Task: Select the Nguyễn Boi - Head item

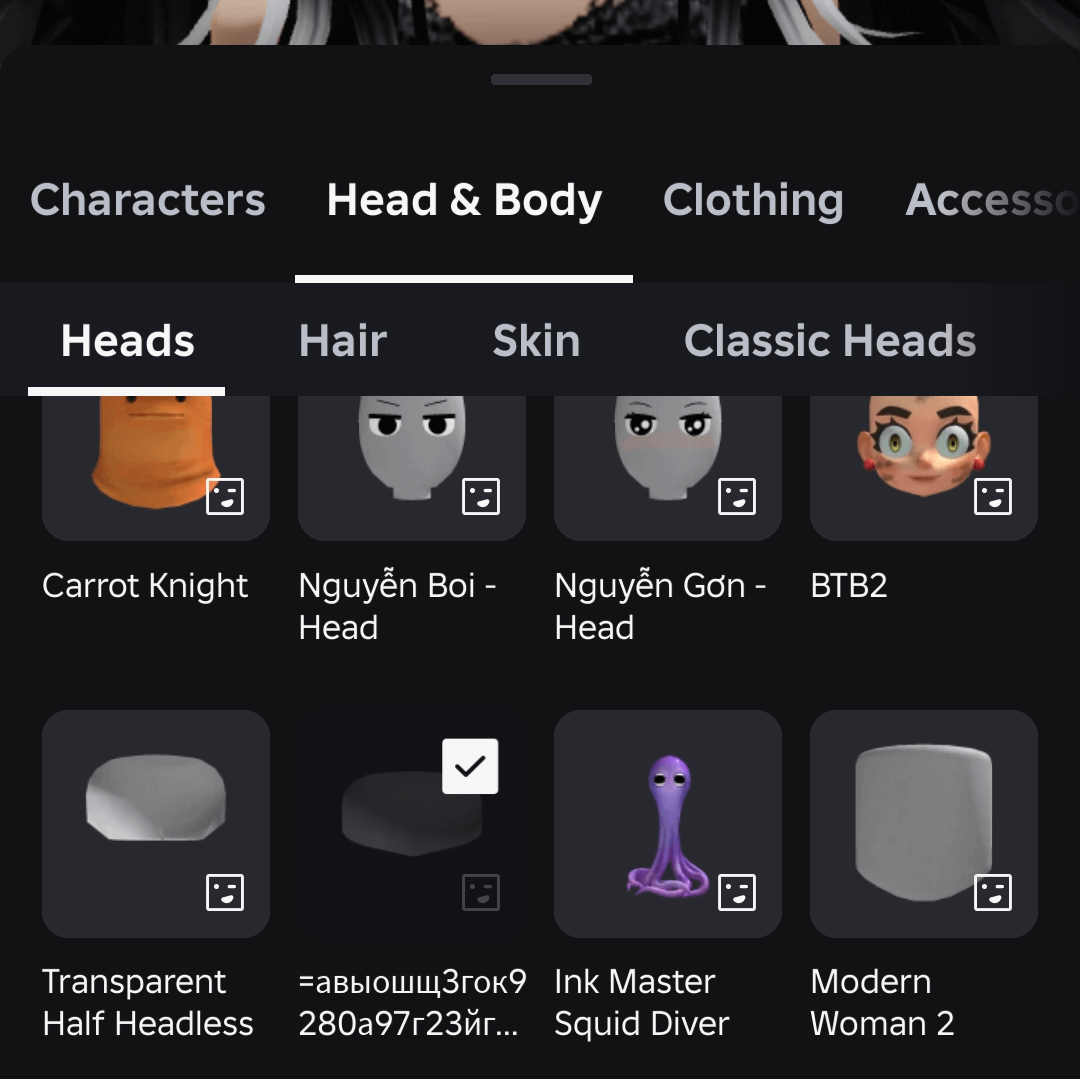Action: (411, 467)
